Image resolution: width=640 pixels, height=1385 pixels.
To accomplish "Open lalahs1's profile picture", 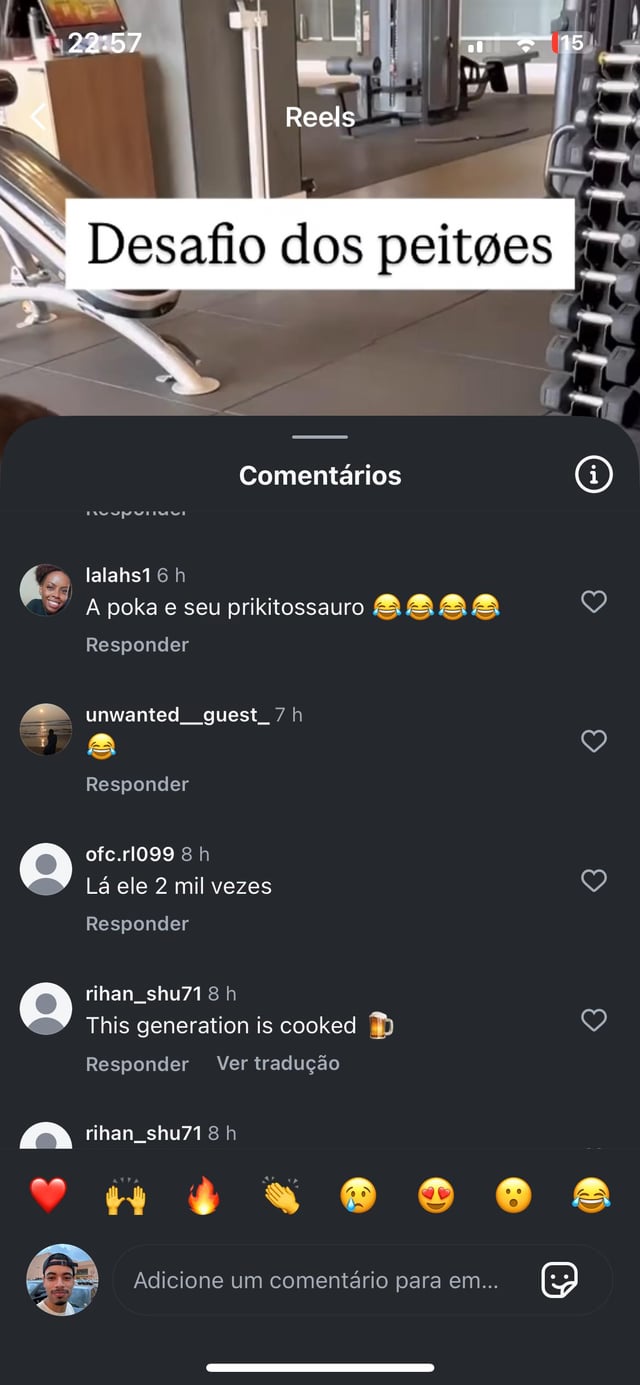I will [x=46, y=590].
